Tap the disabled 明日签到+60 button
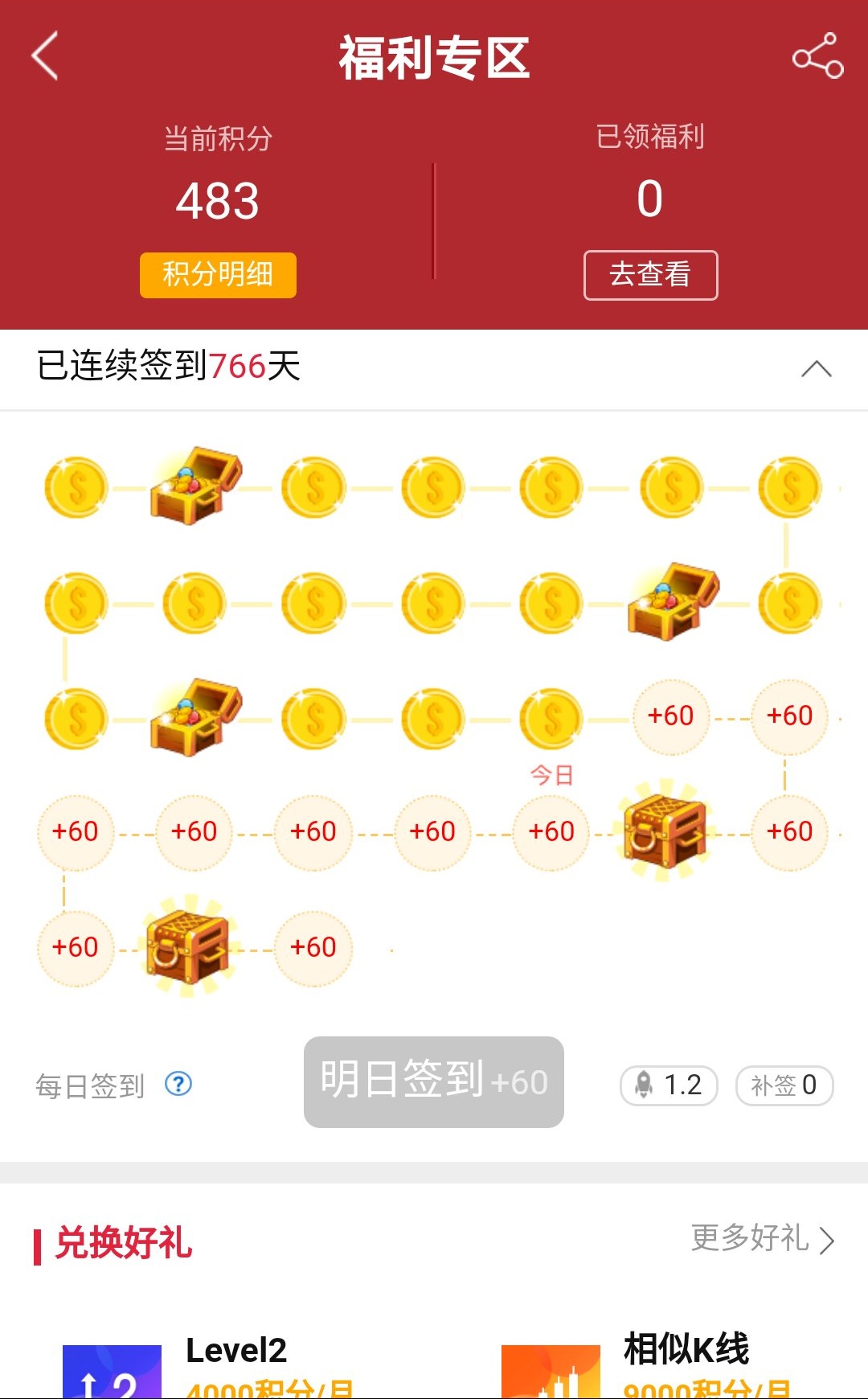Screen dimensions: 868x1399 (433, 1082)
